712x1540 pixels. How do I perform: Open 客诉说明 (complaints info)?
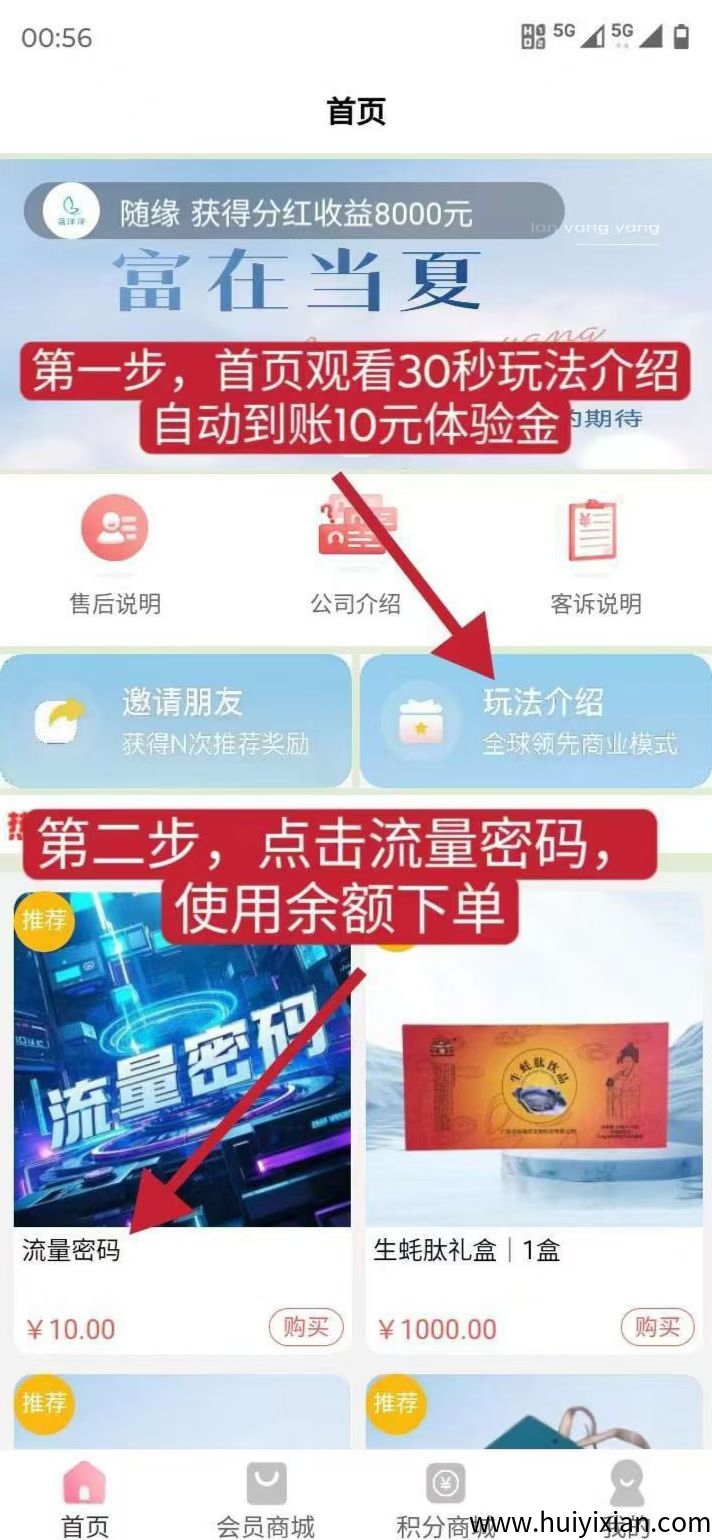[595, 556]
